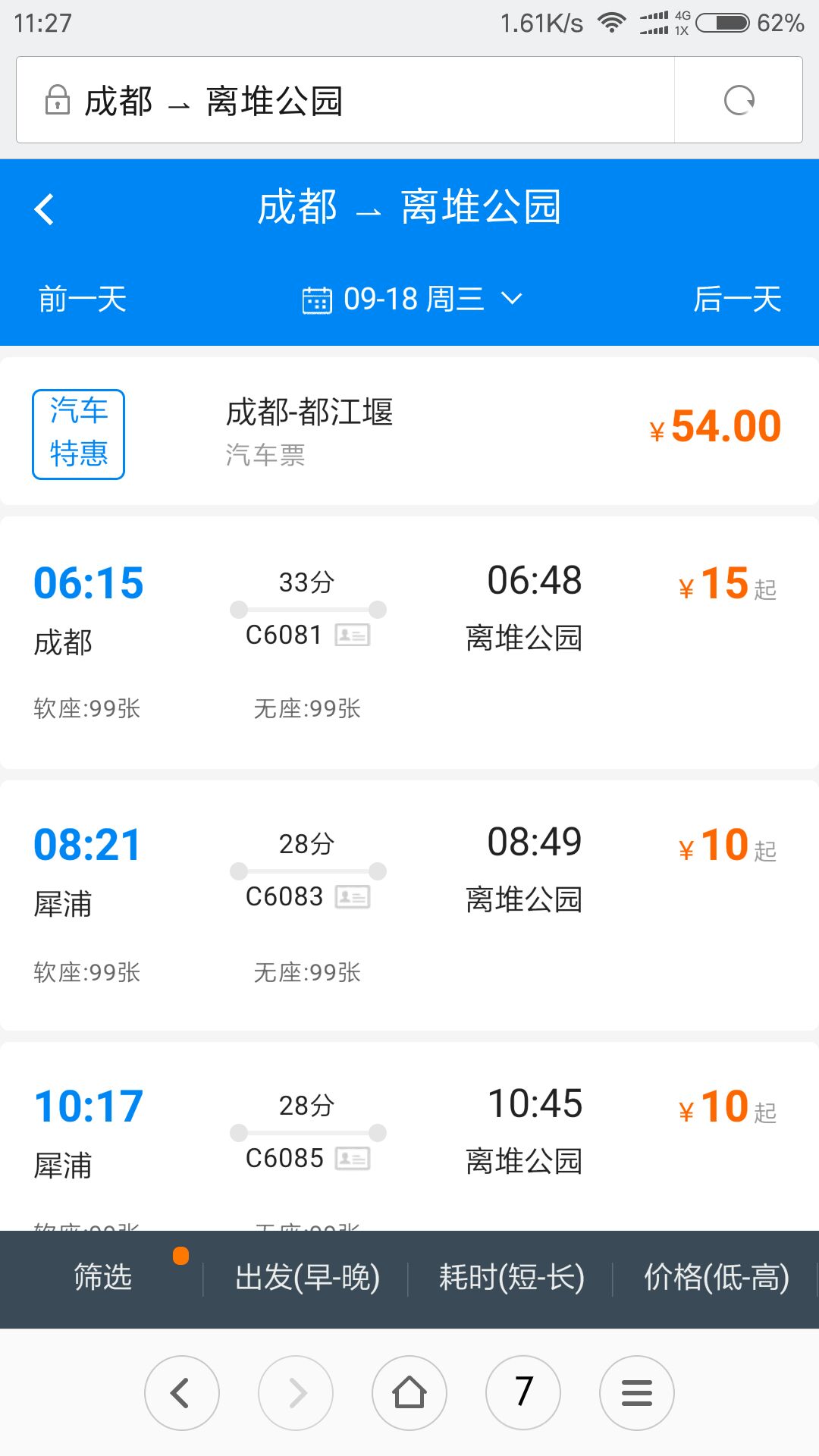This screenshot has width=819, height=1456.
Task: Select the 06:15 train C6081
Action: [409, 642]
